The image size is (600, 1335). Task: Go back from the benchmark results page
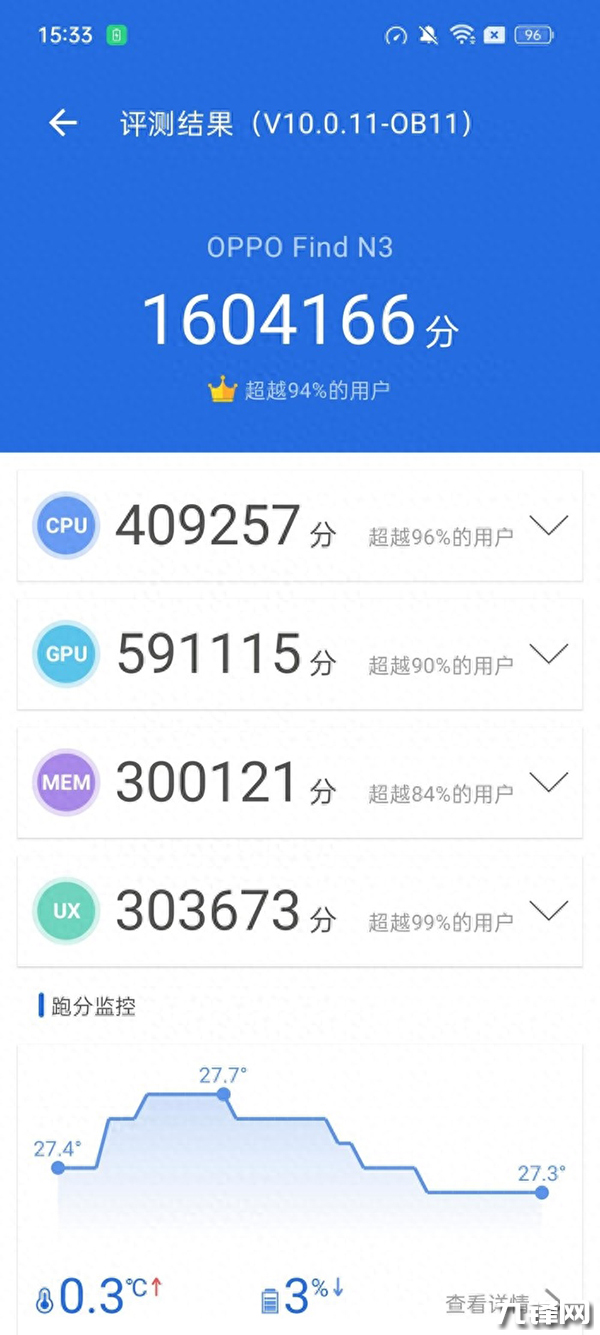(63, 123)
